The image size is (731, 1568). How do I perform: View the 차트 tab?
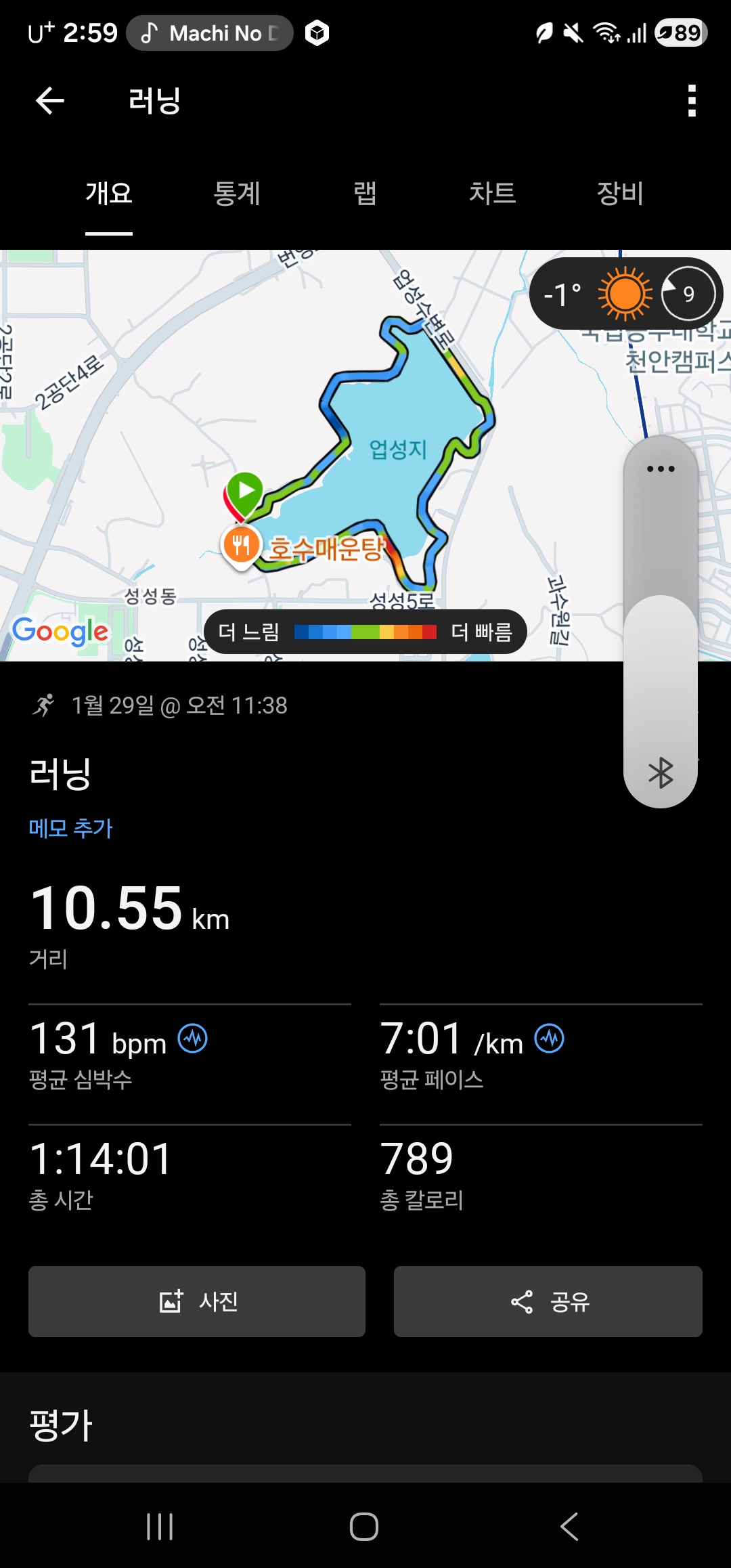pyautogui.click(x=492, y=194)
